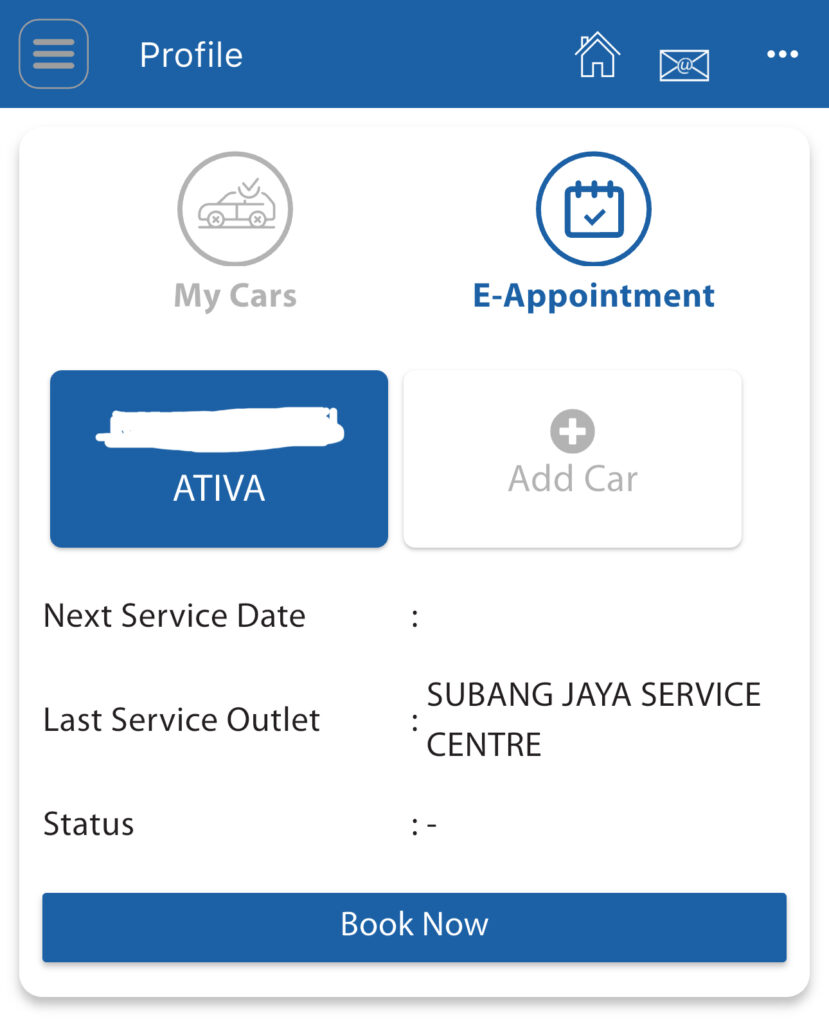This screenshot has height=1024, width=829.
Task: Open the hamburger drawer menu
Action: pyautogui.click(x=54, y=54)
